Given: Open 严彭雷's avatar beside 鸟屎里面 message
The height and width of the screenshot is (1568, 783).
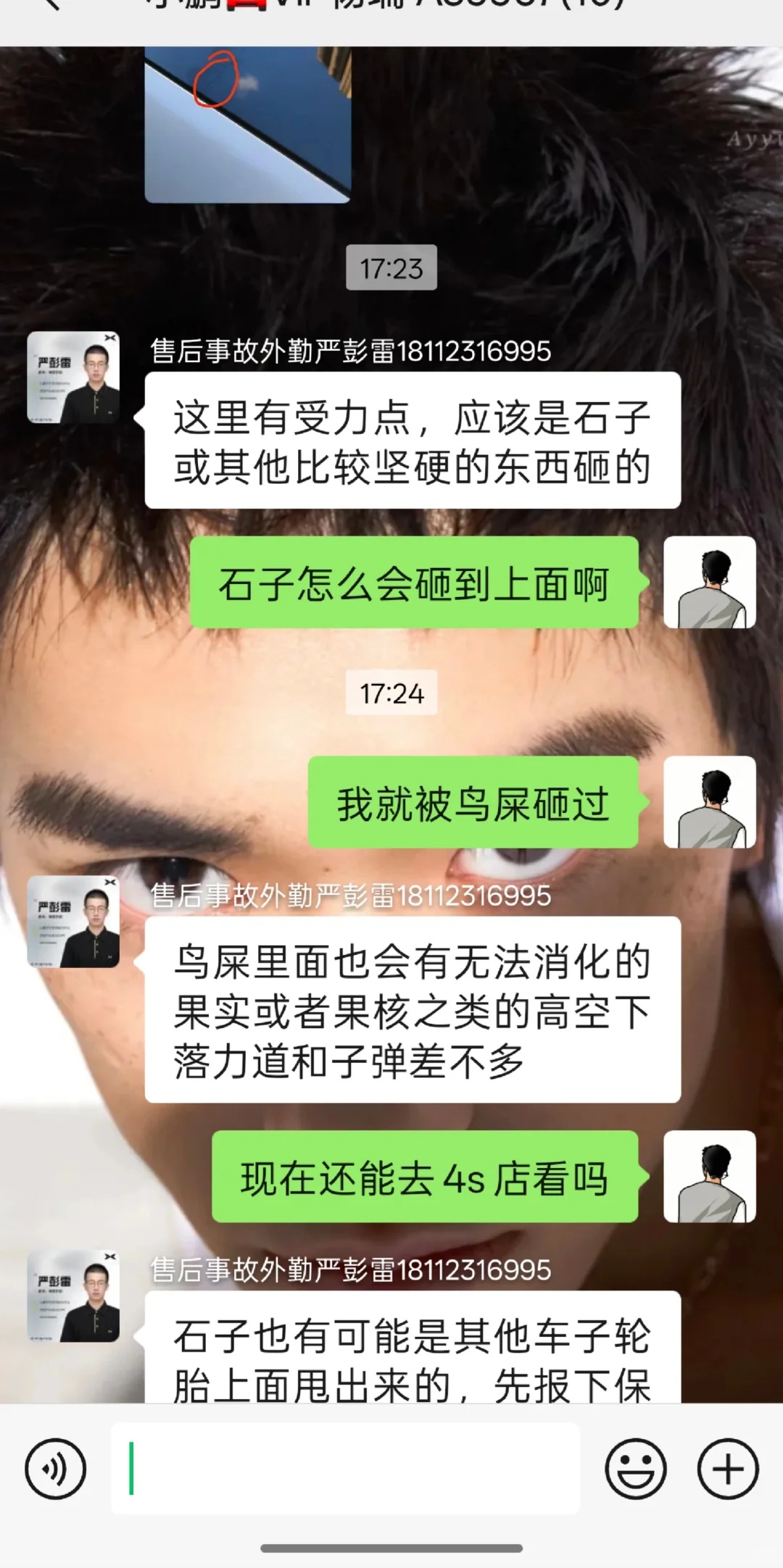Looking at the screenshot, I should coord(73,922).
